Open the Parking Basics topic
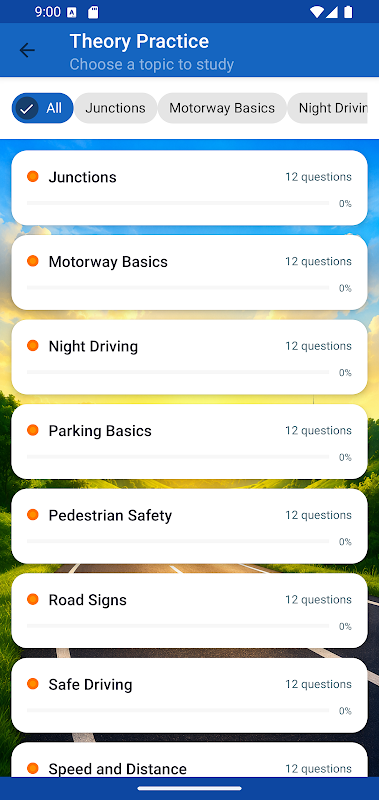This screenshot has width=379, height=800. point(189,442)
